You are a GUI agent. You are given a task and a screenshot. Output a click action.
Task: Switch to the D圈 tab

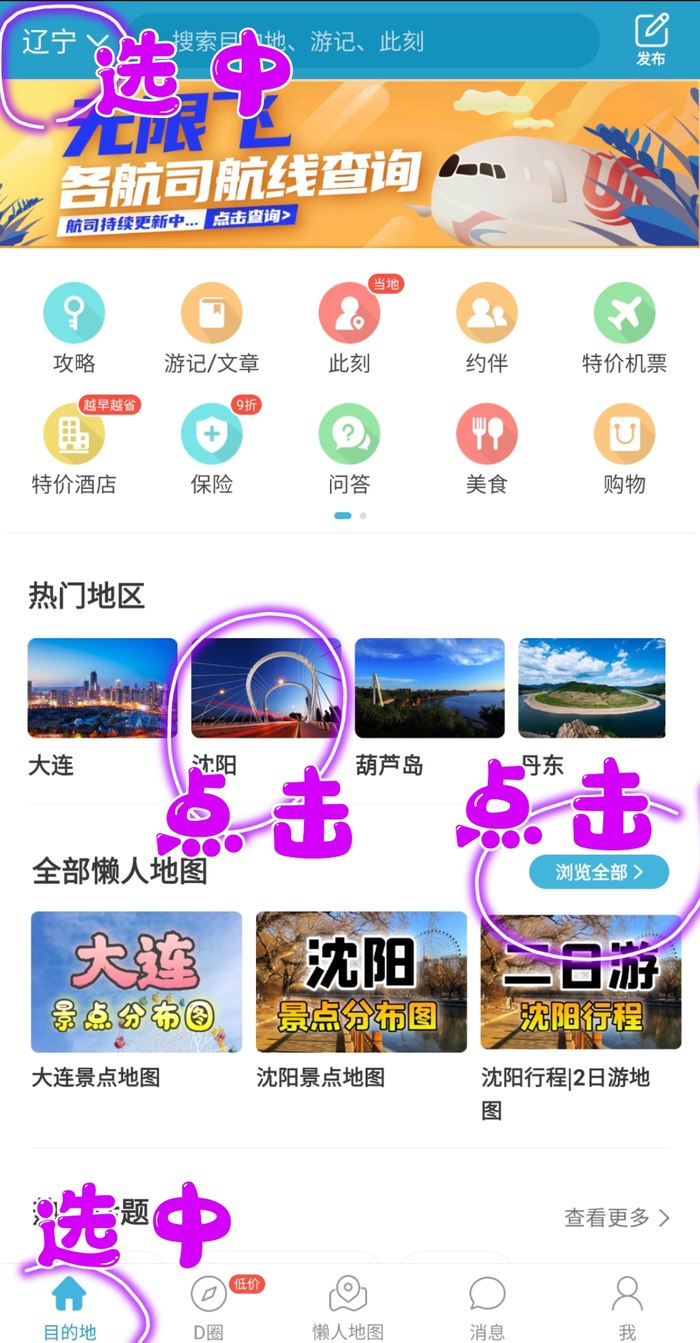coord(208,1307)
